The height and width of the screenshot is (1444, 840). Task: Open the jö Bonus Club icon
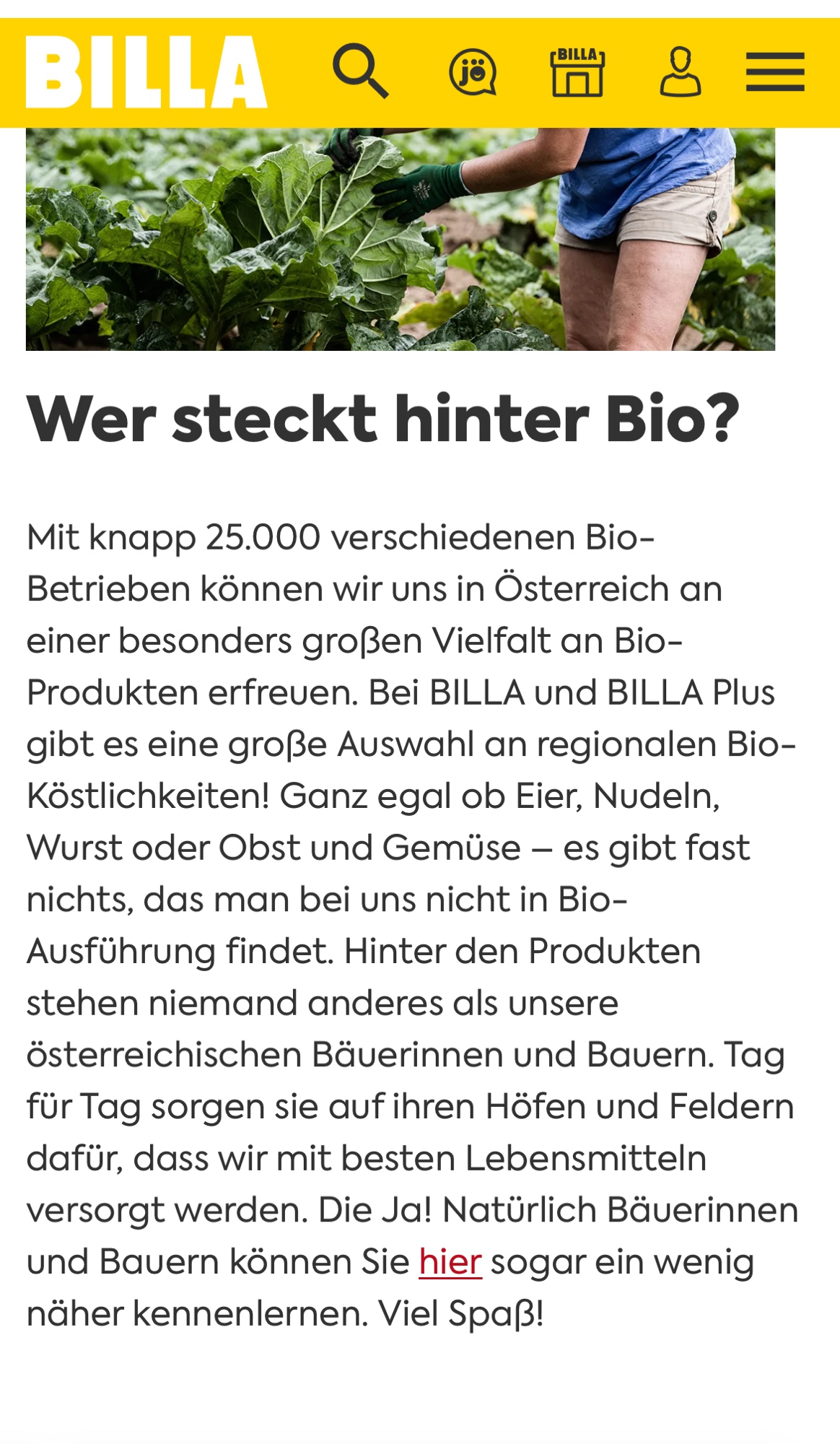coord(473,72)
